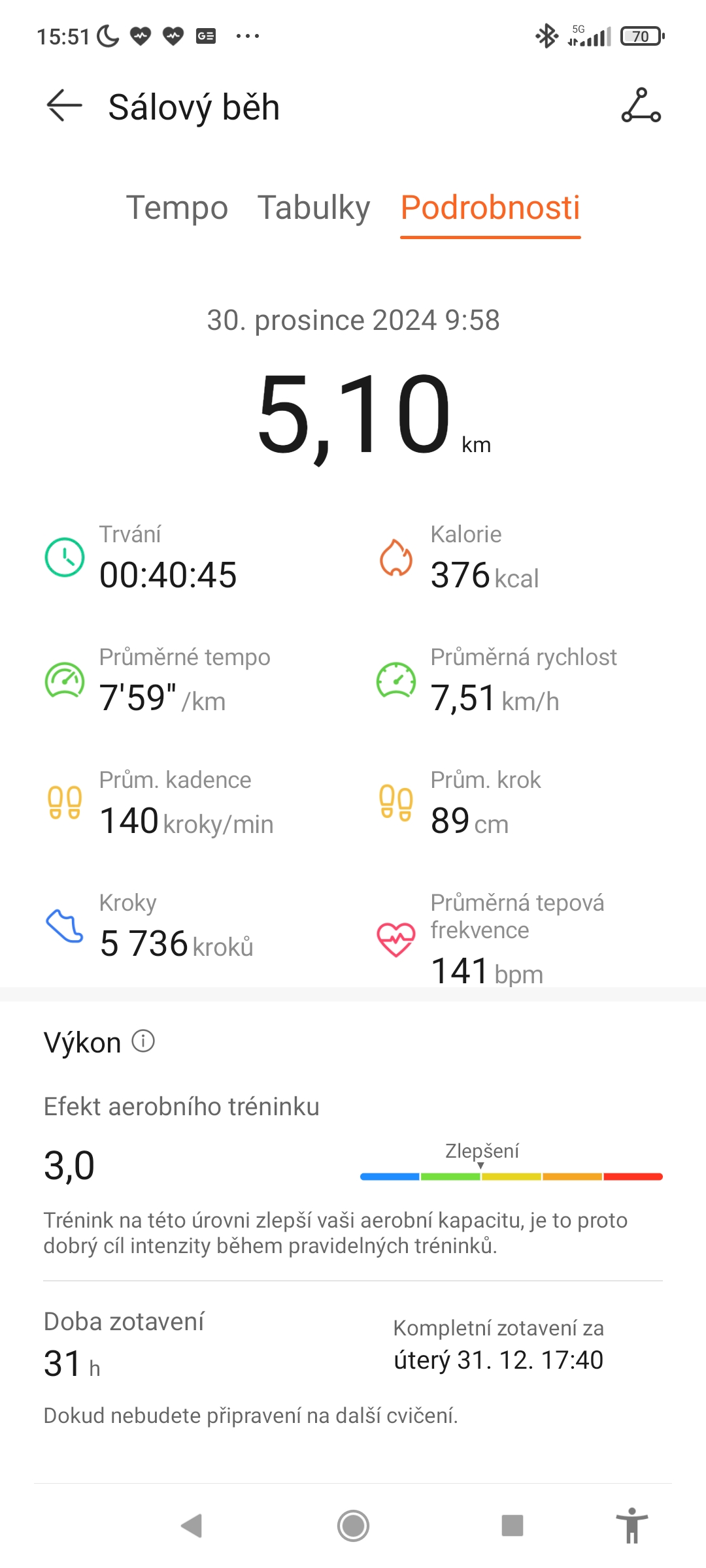Tap the system home button
706x1568 pixels.
pos(353,1526)
